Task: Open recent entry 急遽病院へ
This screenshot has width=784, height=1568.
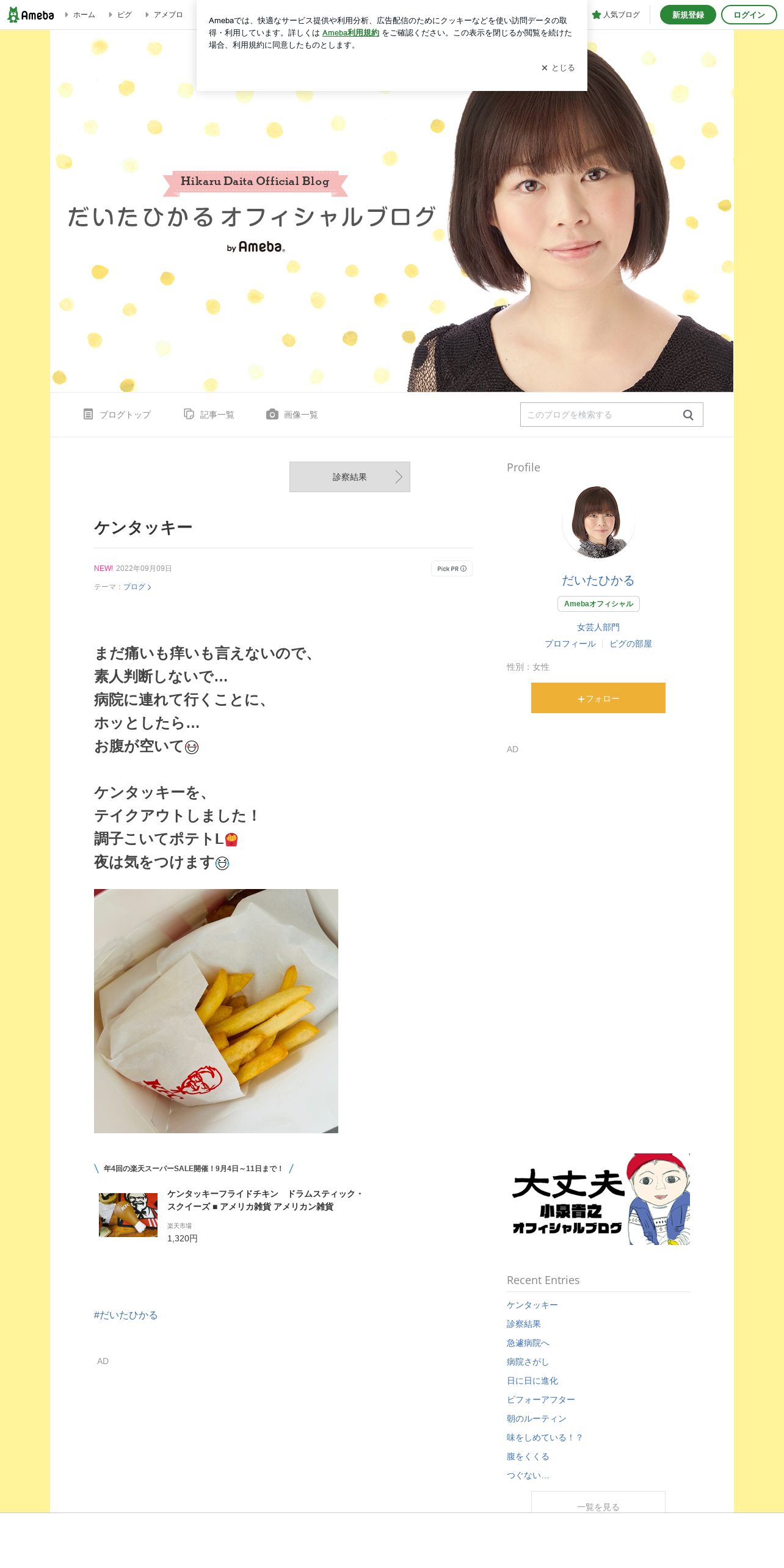Action: point(528,1343)
